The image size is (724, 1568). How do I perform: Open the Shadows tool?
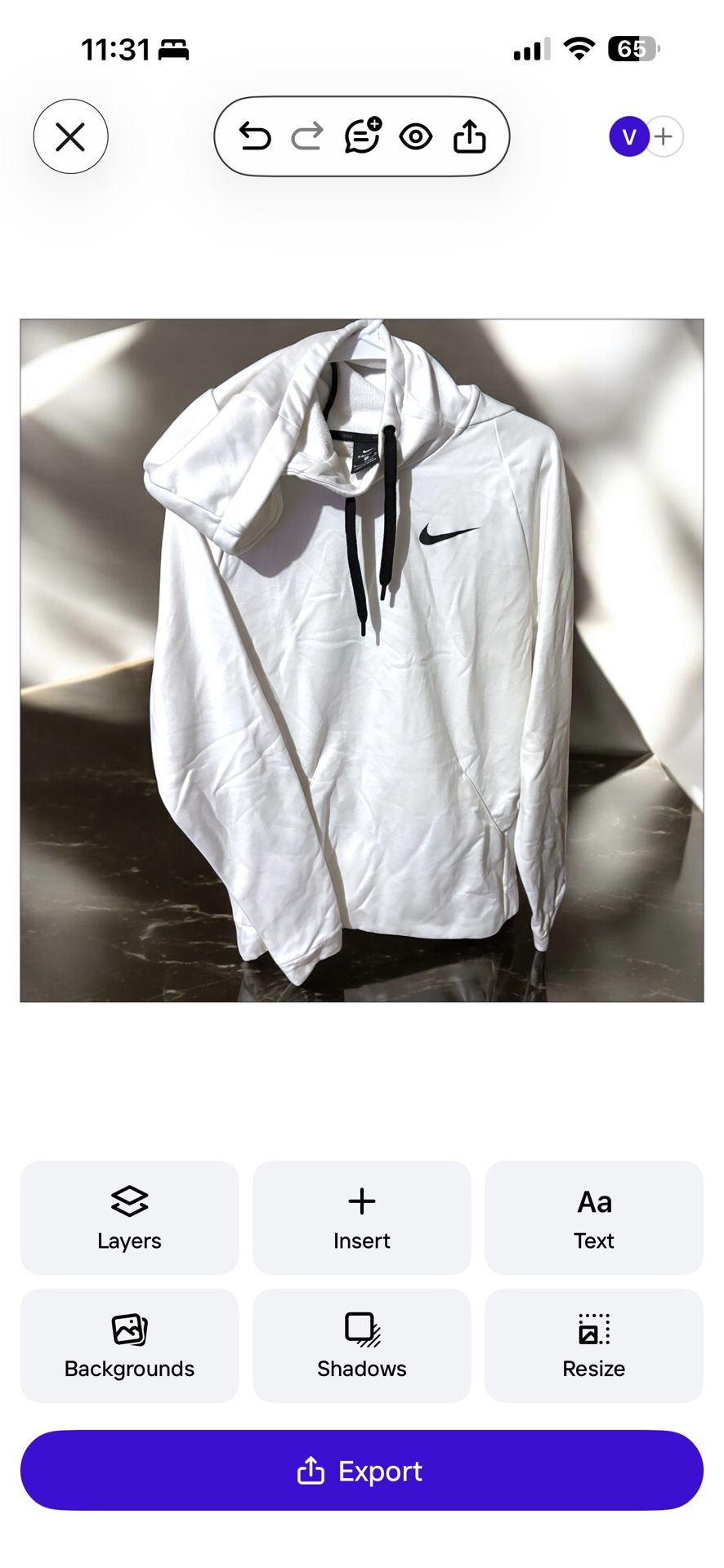click(361, 1346)
